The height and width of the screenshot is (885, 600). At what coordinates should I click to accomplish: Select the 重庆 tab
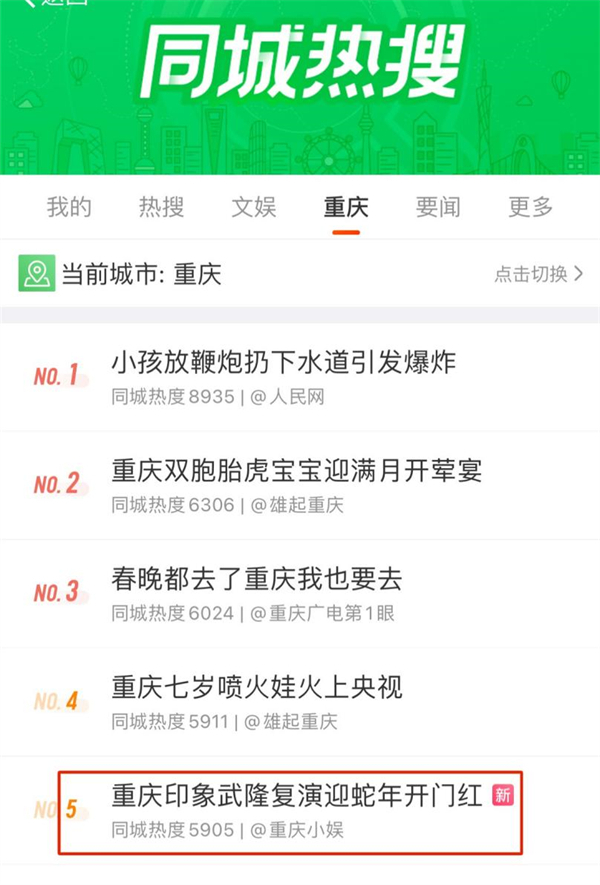[x=346, y=207]
